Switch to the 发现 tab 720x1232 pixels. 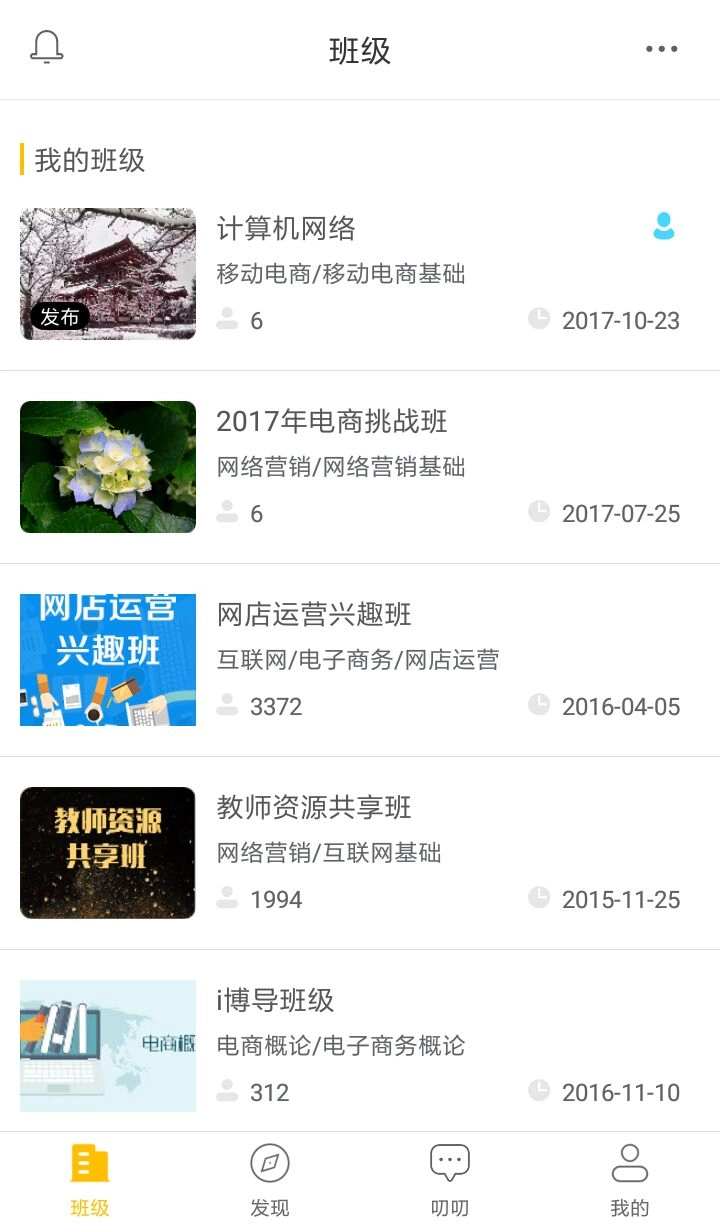click(268, 1177)
